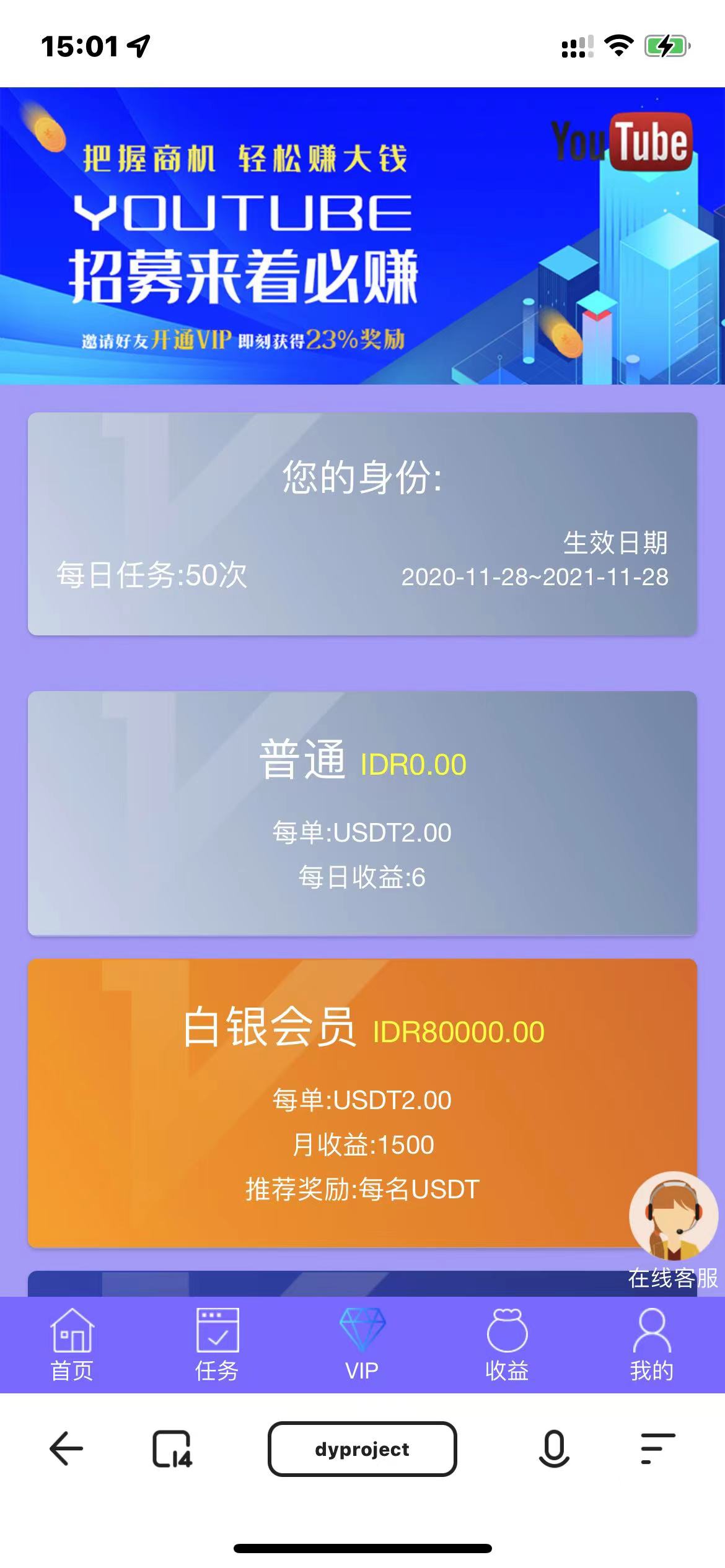
Task: Open the browser tabs switcher
Action: 172,1449
